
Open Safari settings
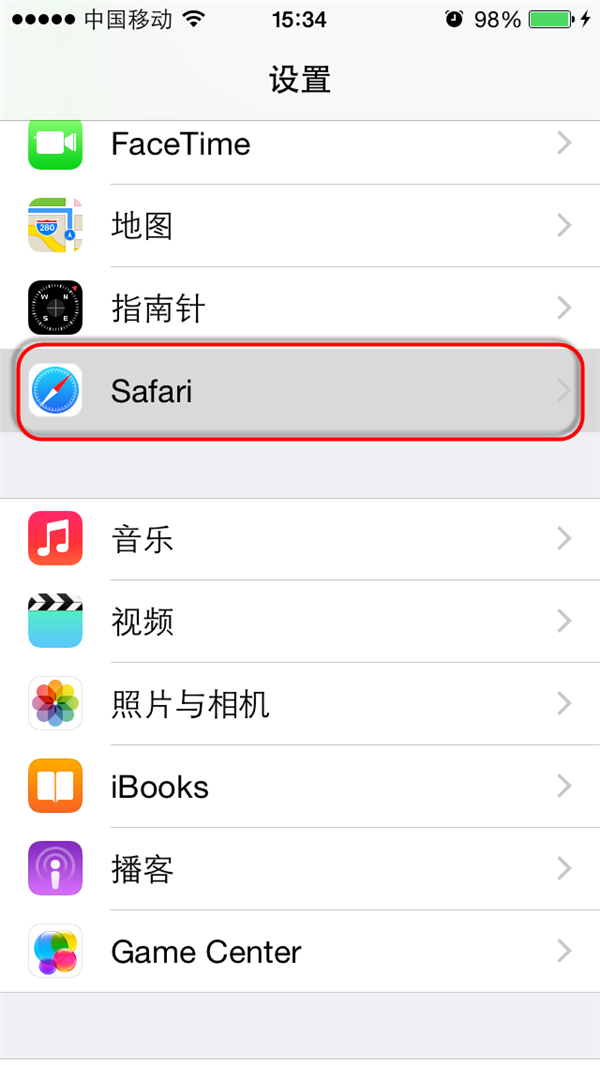(300, 391)
